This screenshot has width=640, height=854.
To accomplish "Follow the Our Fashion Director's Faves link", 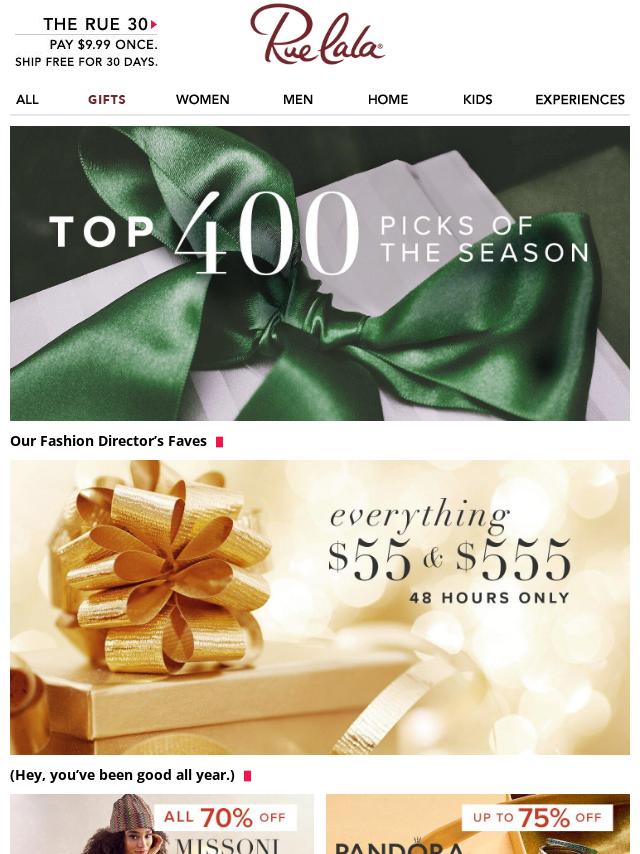I will click(x=109, y=441).
